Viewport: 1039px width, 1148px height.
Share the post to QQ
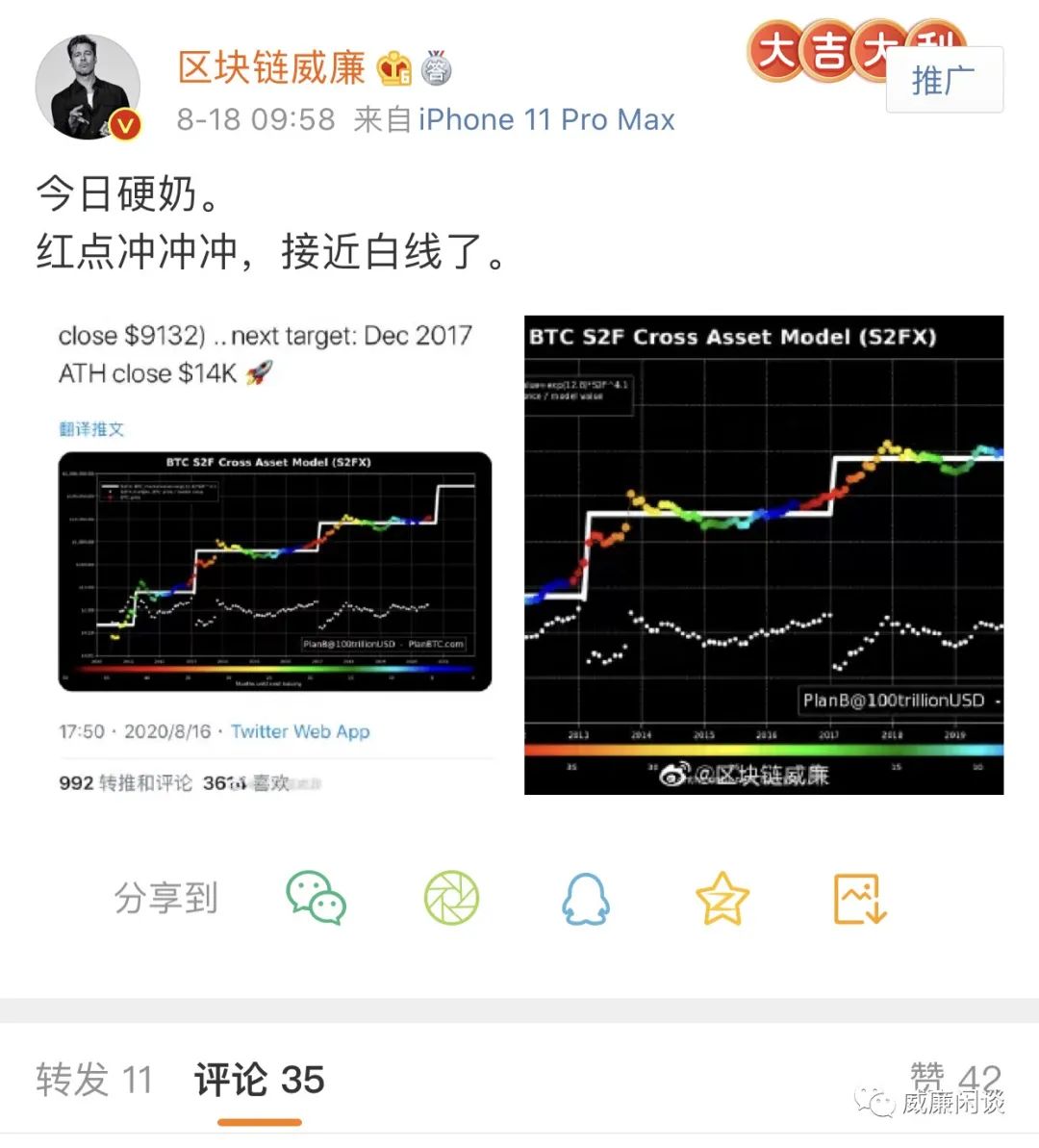pyautogui.click(x=585, y=898)
